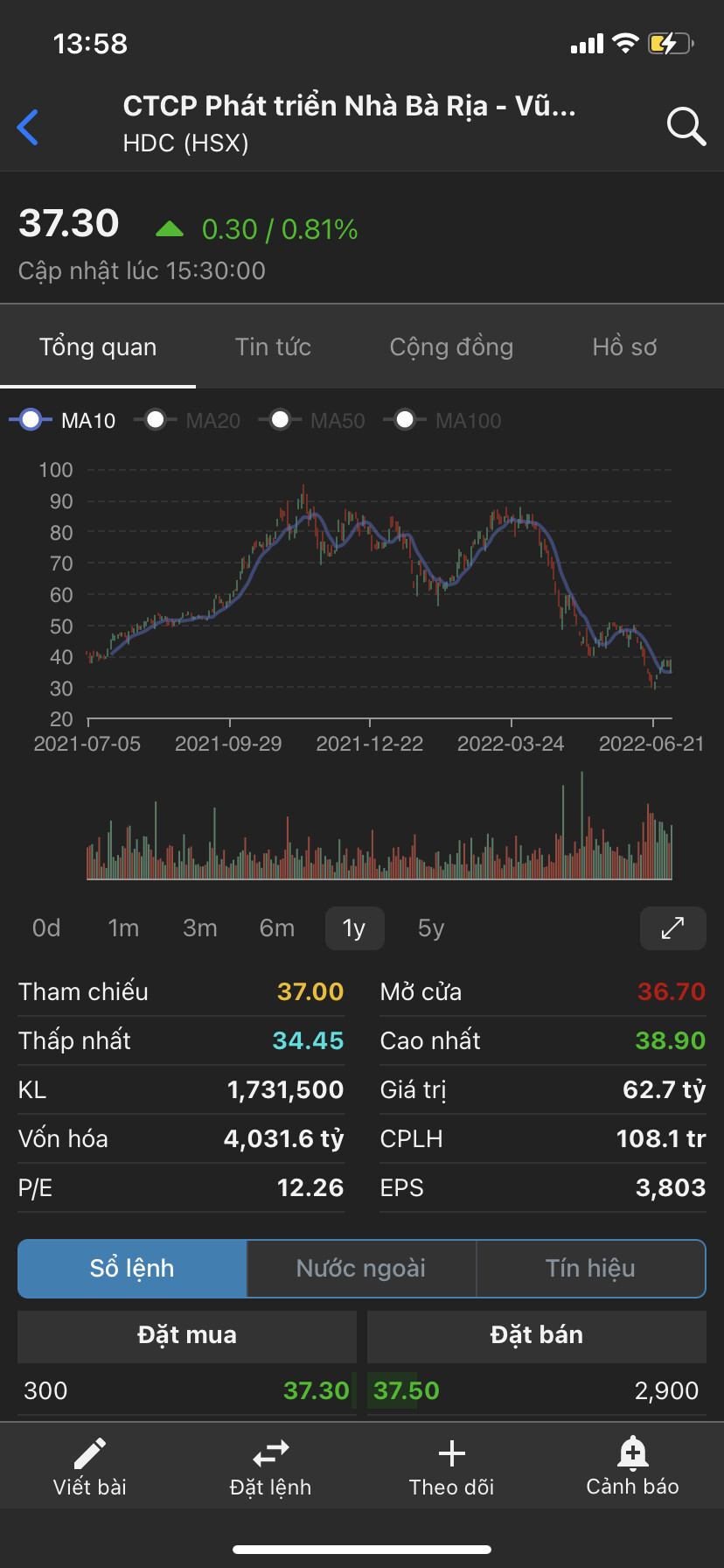Expand the chart to full screen
Image resolution: width=724 pixels, height=1568 pixels.
click(672, 928)
